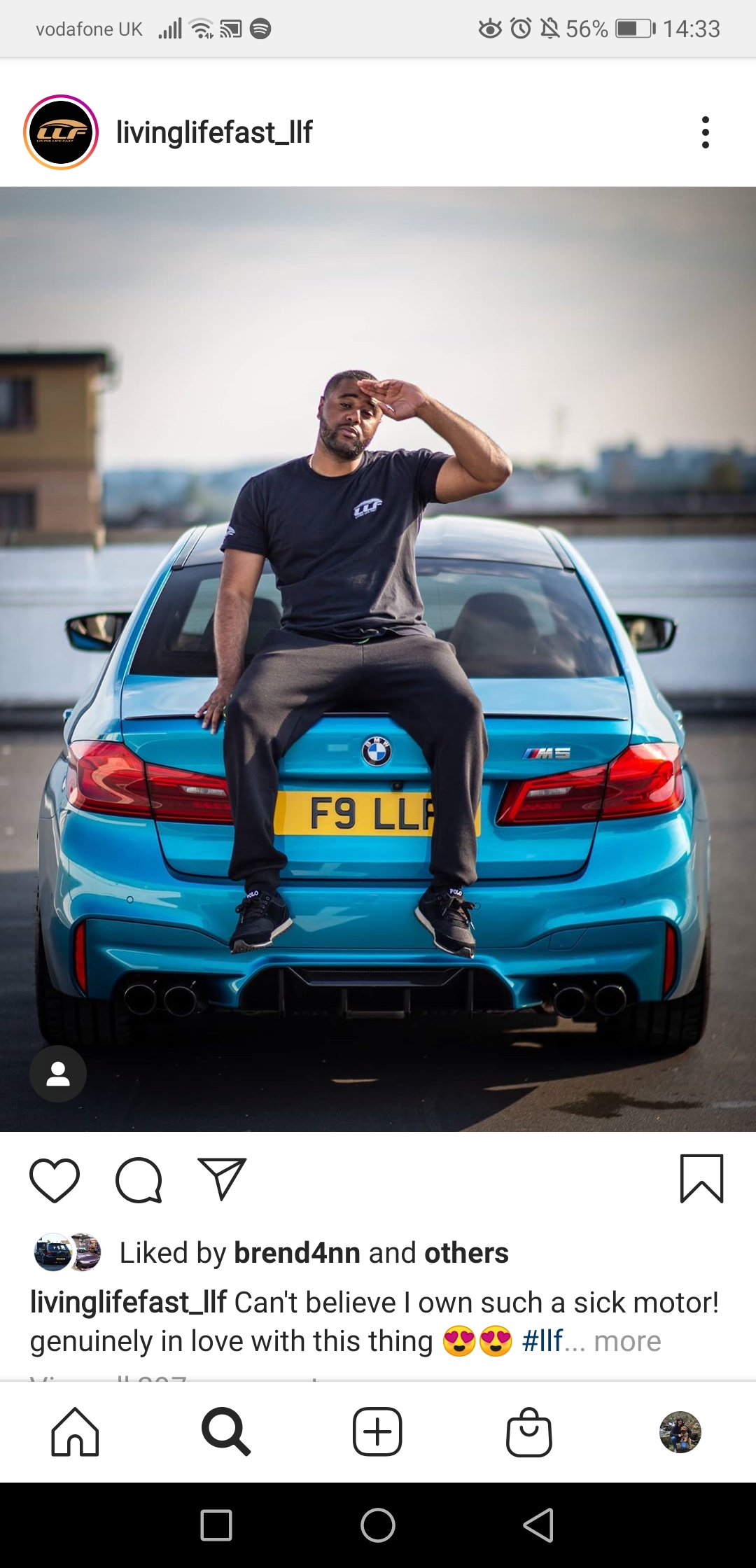View the others who liked this

click(466, 1253)
